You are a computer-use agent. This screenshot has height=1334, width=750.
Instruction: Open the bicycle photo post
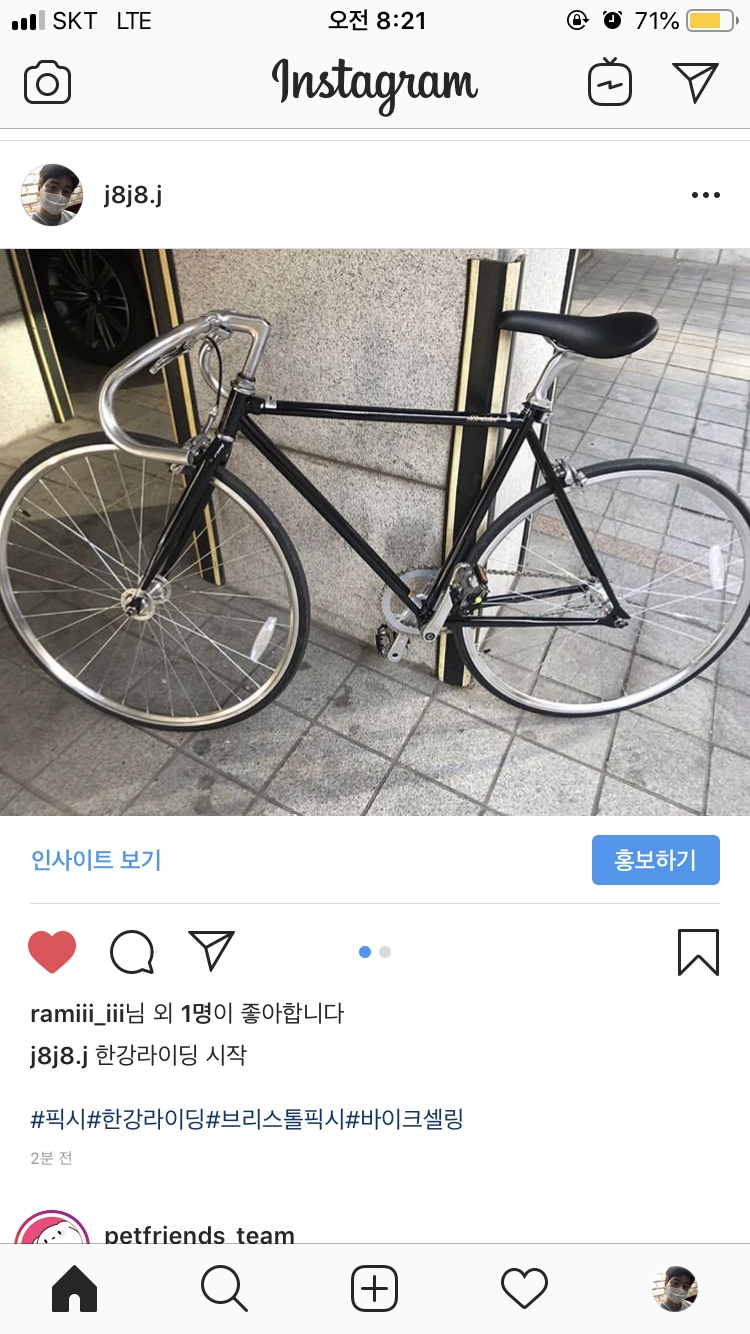coord(375,531)
